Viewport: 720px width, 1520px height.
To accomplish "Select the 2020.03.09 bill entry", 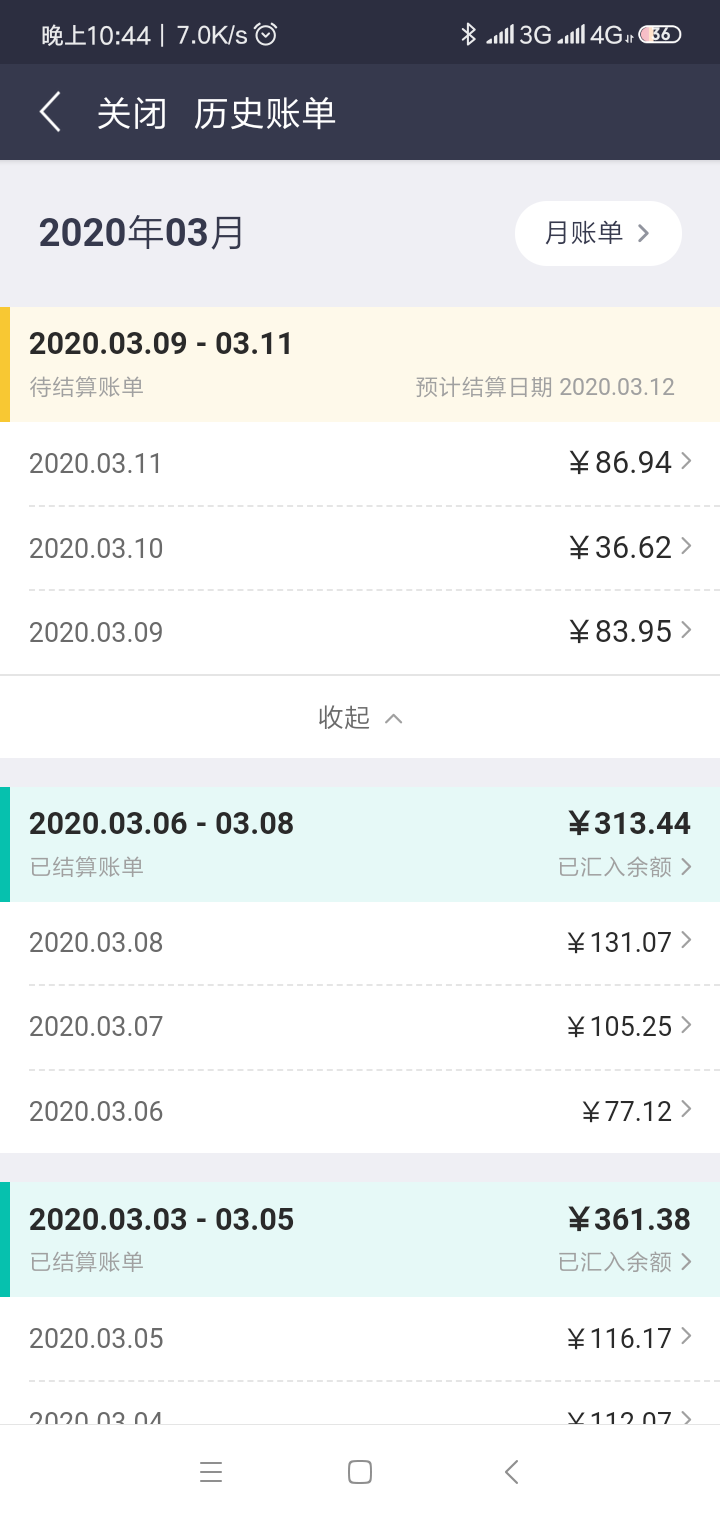I will click(x=360, y=632).
